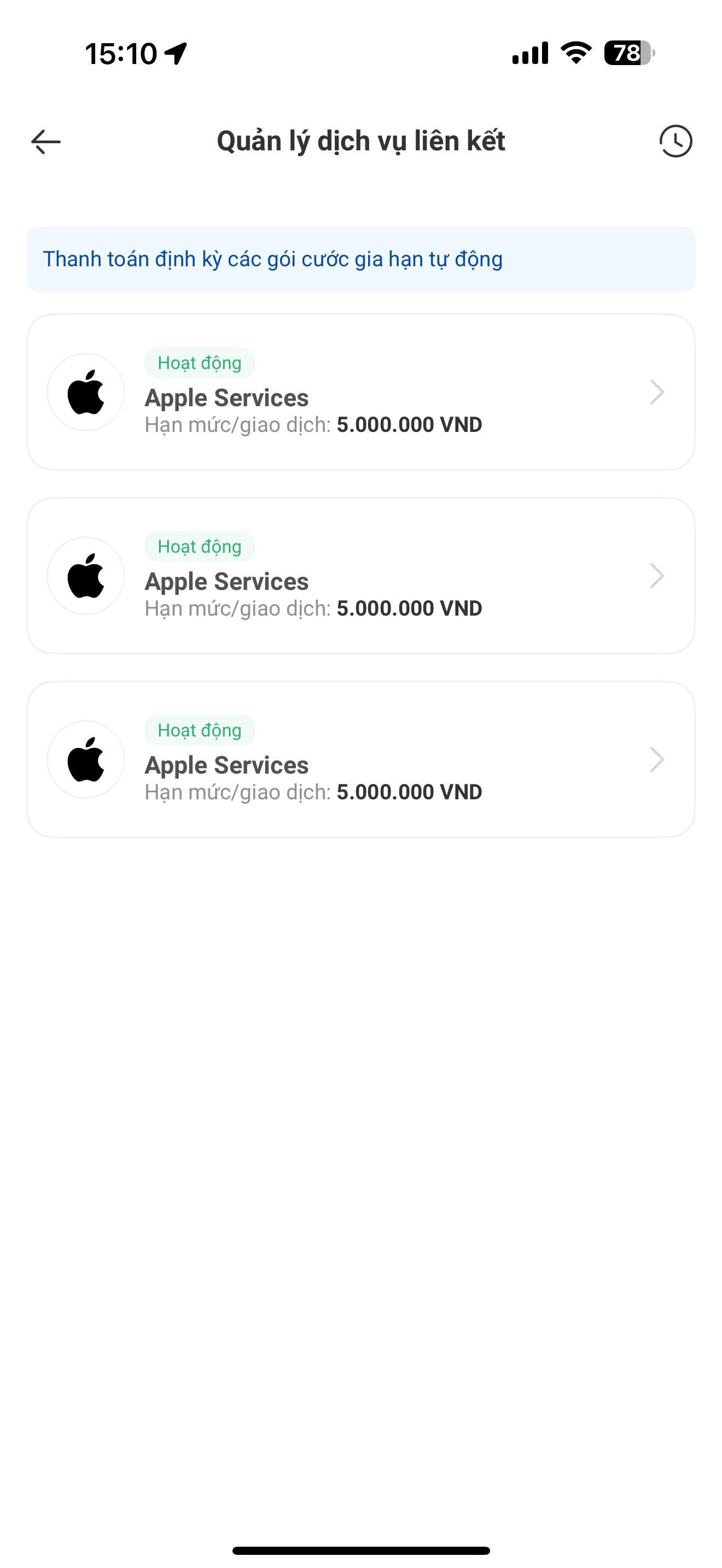Open the second Apple Services card
722x1568 pixels.
[360, 576]
